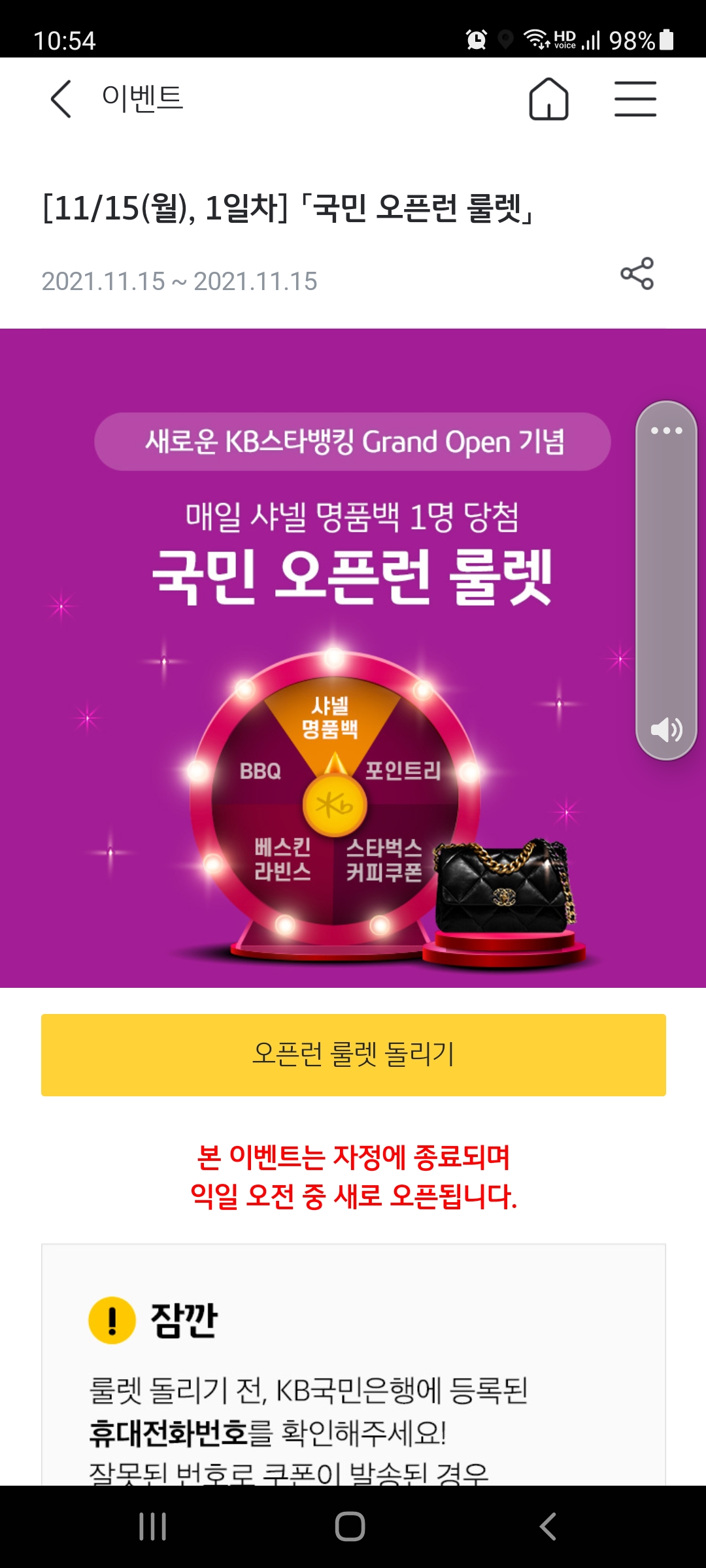Open the home screen icon
706x1568 pixels.
548,99
